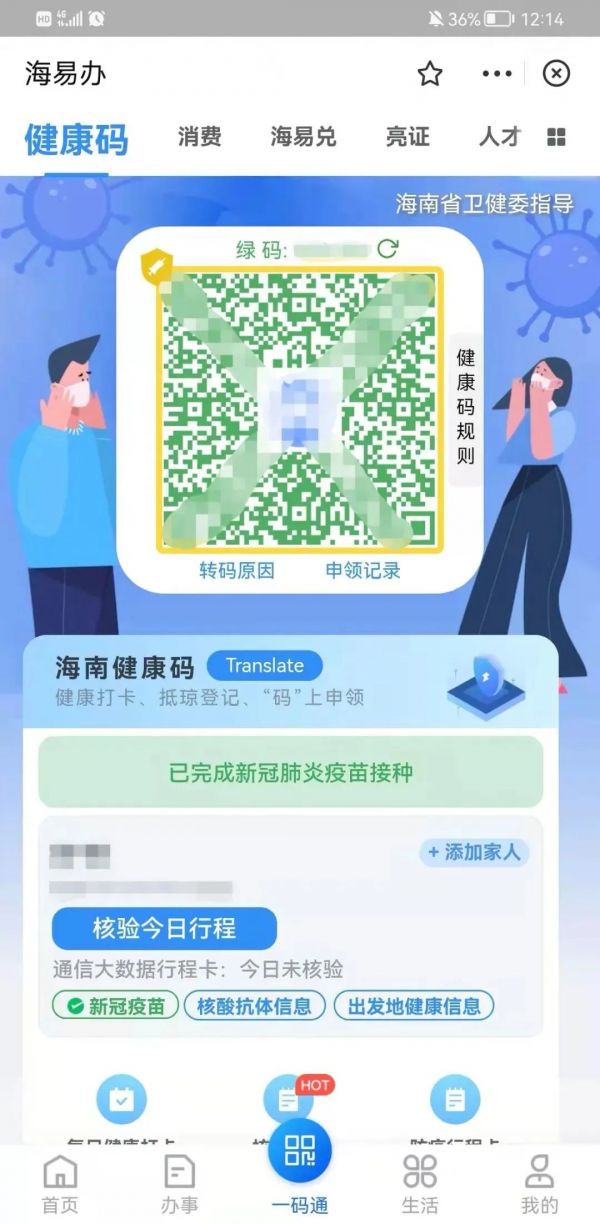The image size is (600, 1224).
Task: Favorite this mini program with the star
Action: [430, 74]
